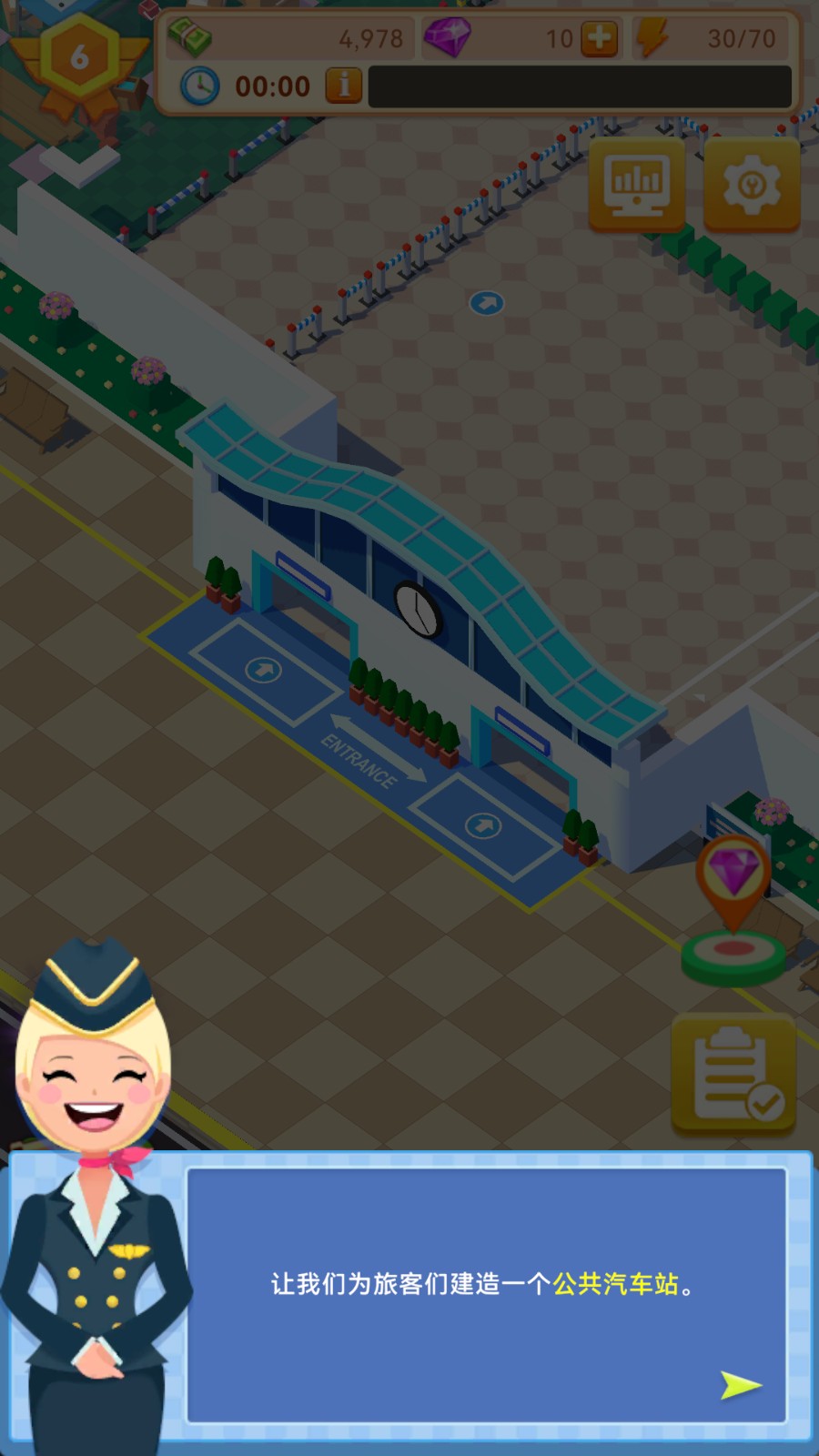Tap the white arrow marker on the lot
Image resolution: width=819 pixels, height=1456 pixels.
coord(487,303)
